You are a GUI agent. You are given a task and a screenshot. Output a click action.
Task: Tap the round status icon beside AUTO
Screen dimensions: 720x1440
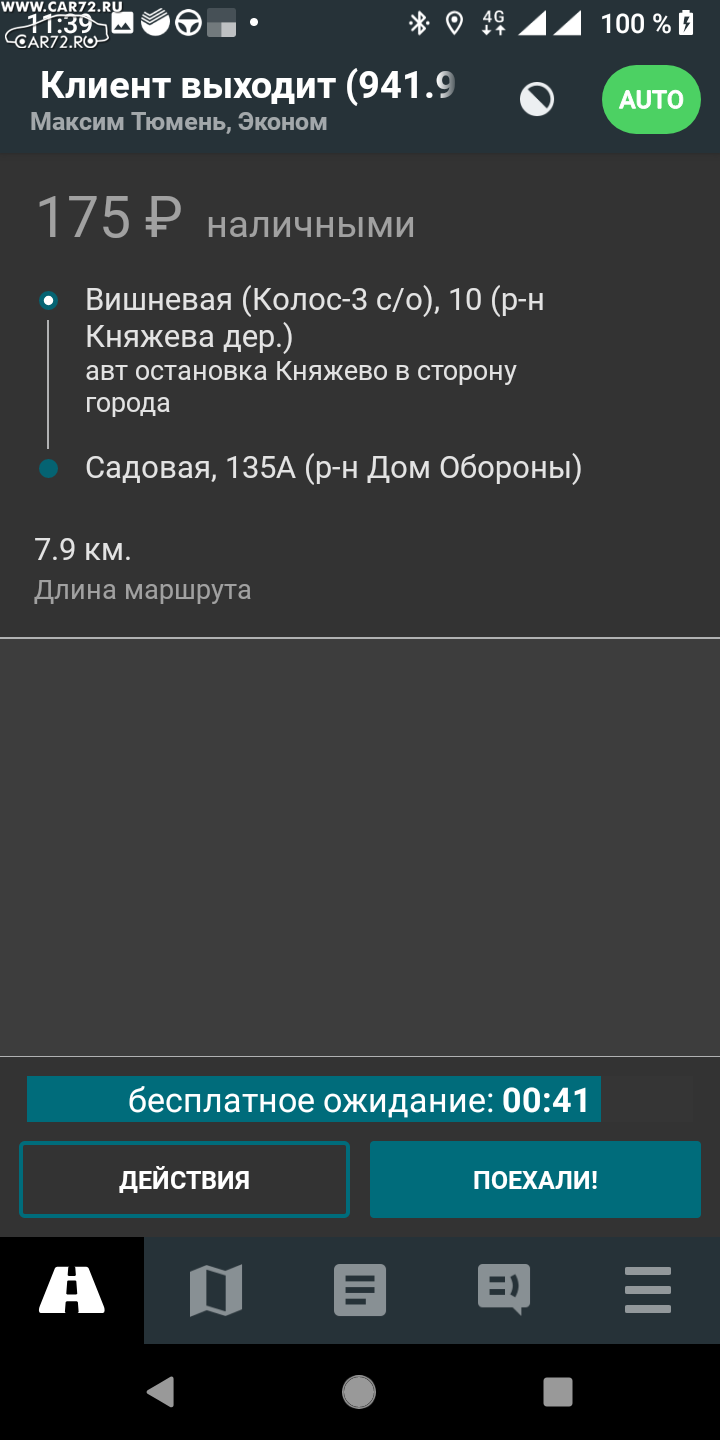click(x=537, y=99)
